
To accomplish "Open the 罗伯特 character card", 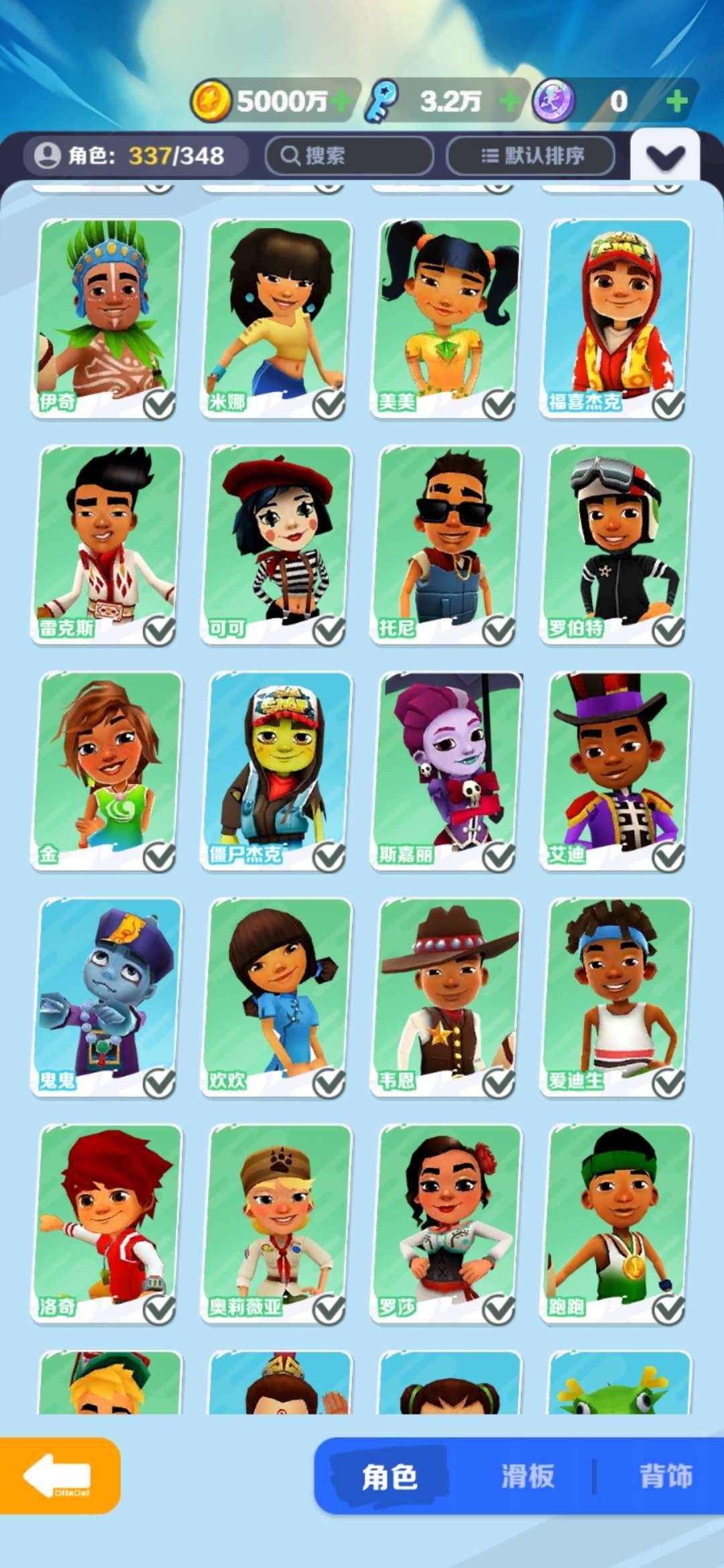I will coord(617,544).
